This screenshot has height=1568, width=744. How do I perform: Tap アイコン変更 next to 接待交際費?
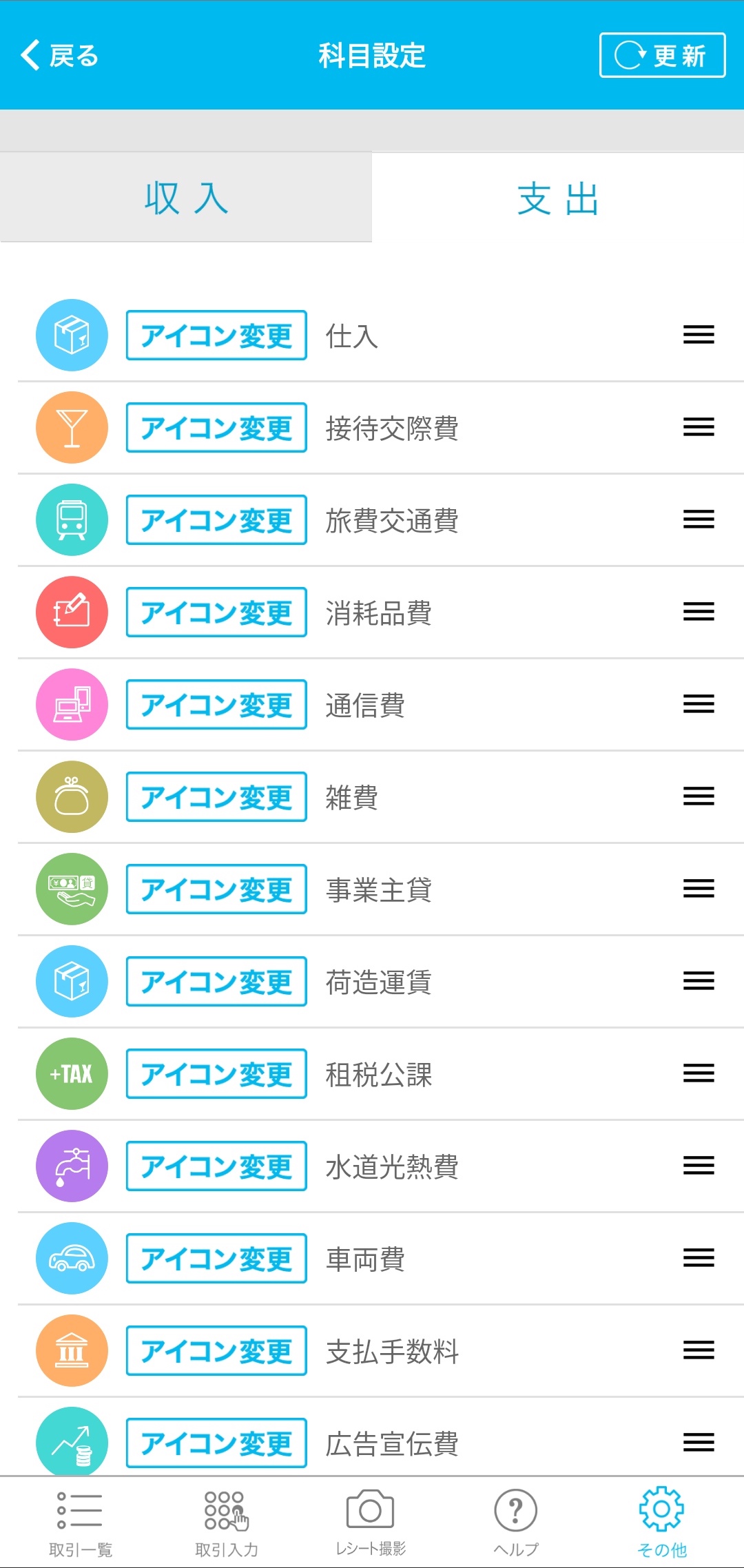tap(216, 428)
